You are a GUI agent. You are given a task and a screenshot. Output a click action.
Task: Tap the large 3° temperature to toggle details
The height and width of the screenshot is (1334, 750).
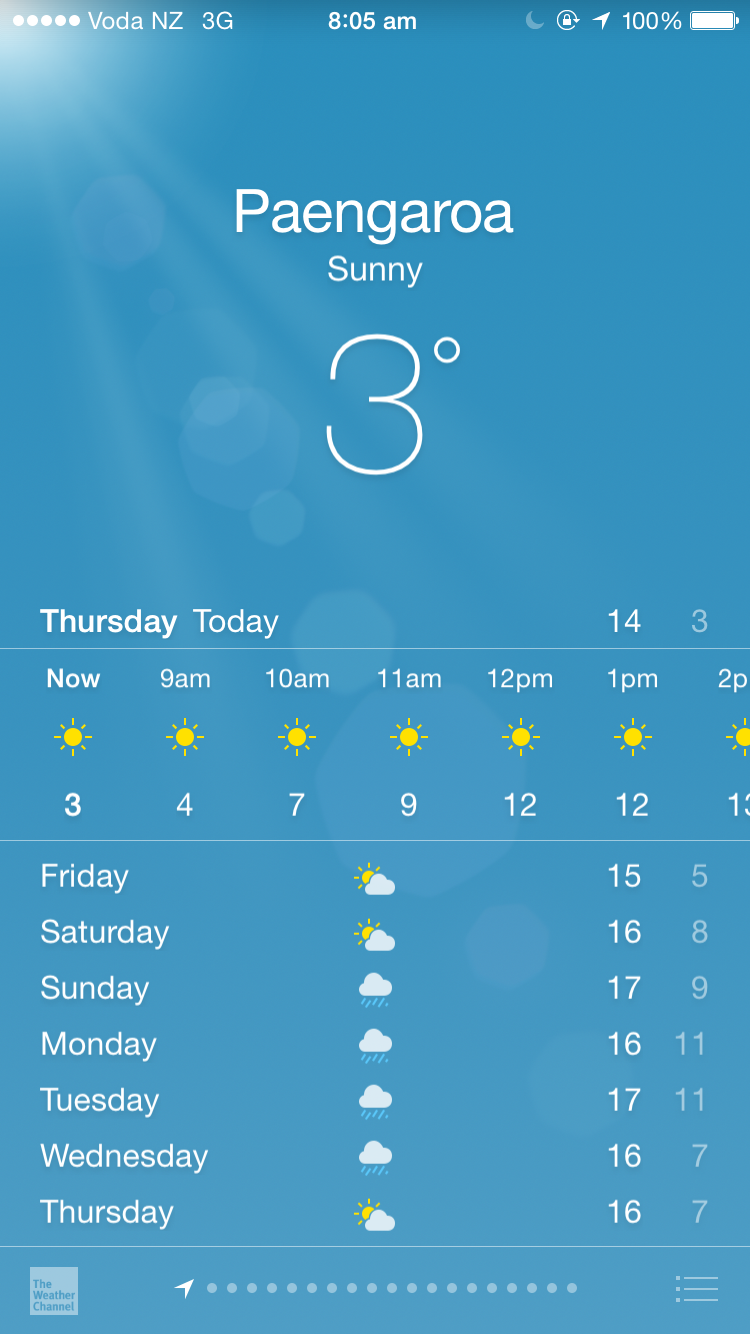click(x=392, y=404)
